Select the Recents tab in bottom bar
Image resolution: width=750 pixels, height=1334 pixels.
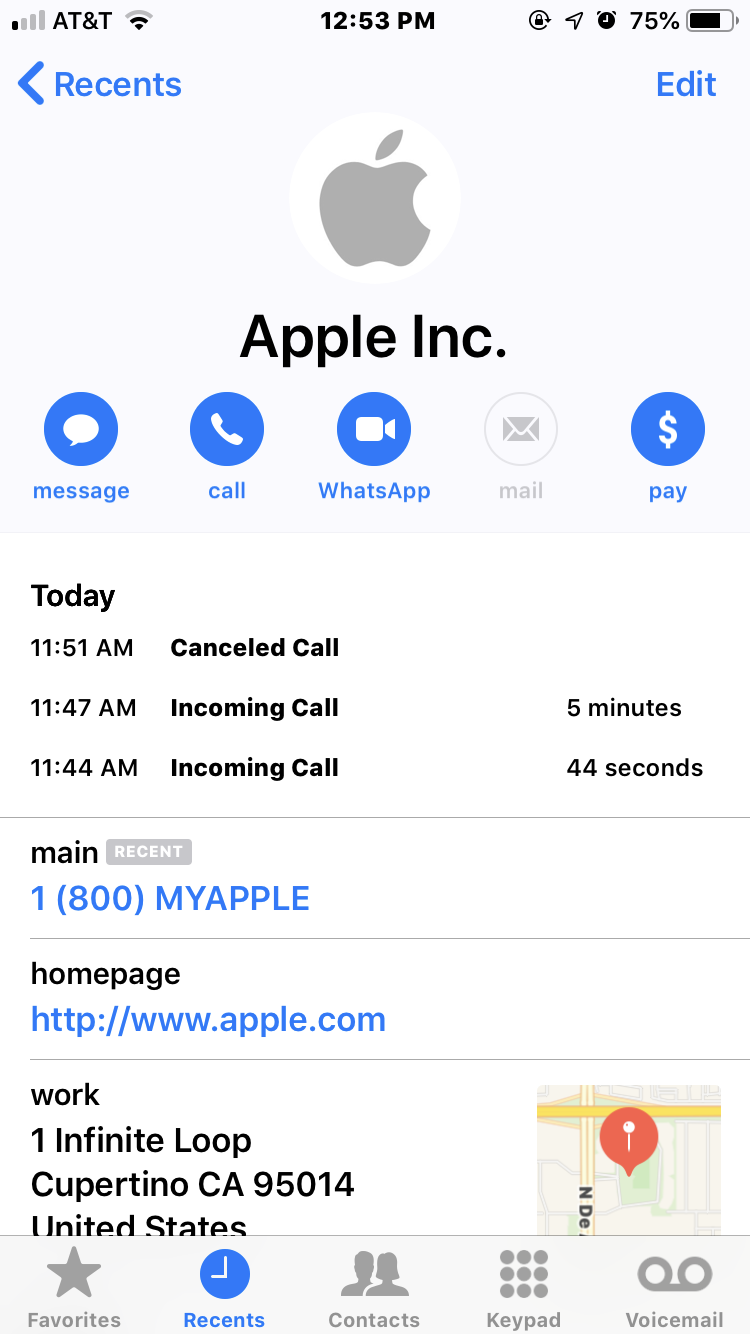[x=224, y=1288]
